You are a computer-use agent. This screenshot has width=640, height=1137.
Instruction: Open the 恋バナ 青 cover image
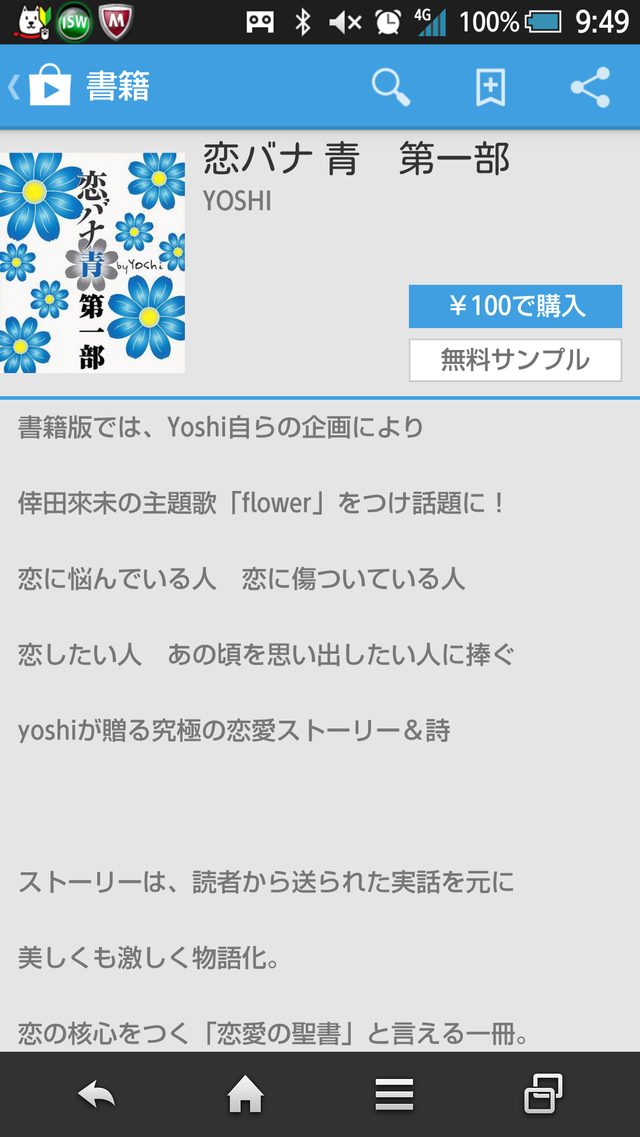click(x=93, y=263)
